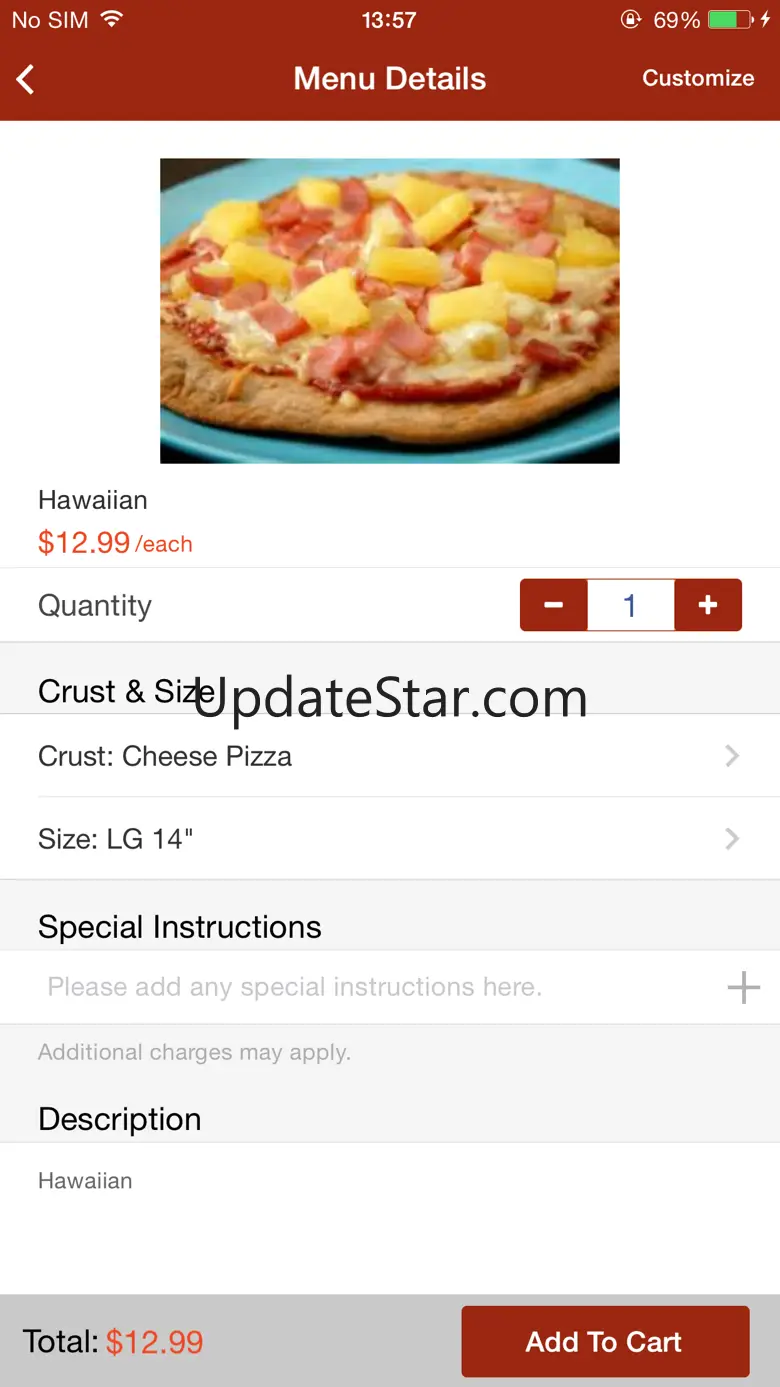
Task: Tap the plus icon for special instructions
Action: [743, 988]
